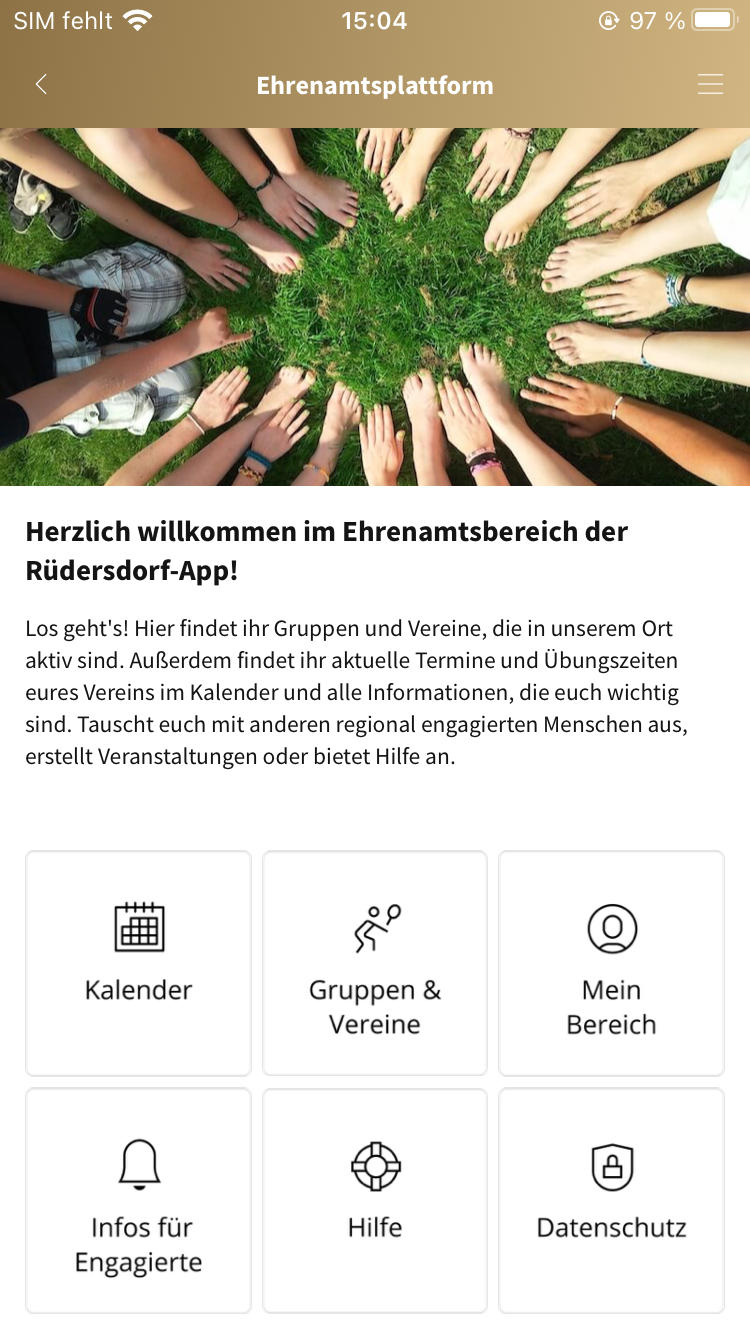Open the Gruppen & Vereine tile
This screenshot has height=1334, width=750.
point(375,963)
